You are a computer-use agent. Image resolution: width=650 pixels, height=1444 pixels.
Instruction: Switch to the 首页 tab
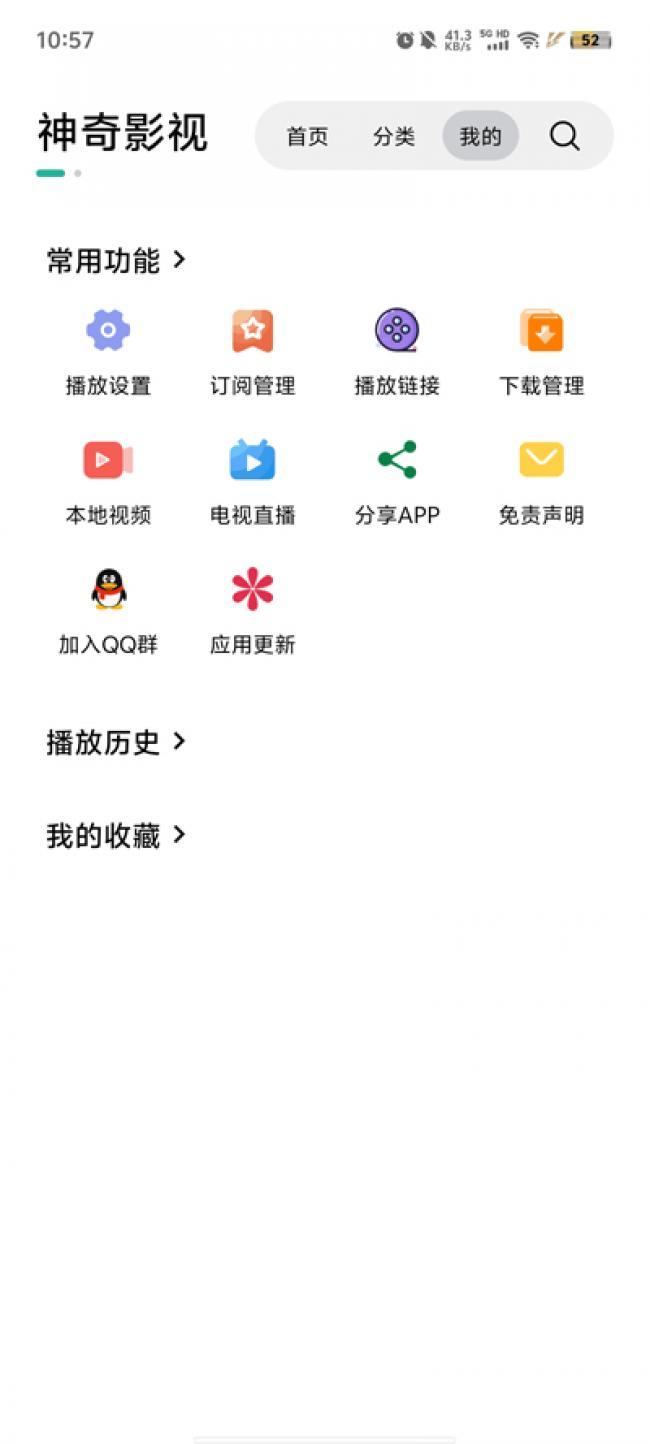[307, 137]
